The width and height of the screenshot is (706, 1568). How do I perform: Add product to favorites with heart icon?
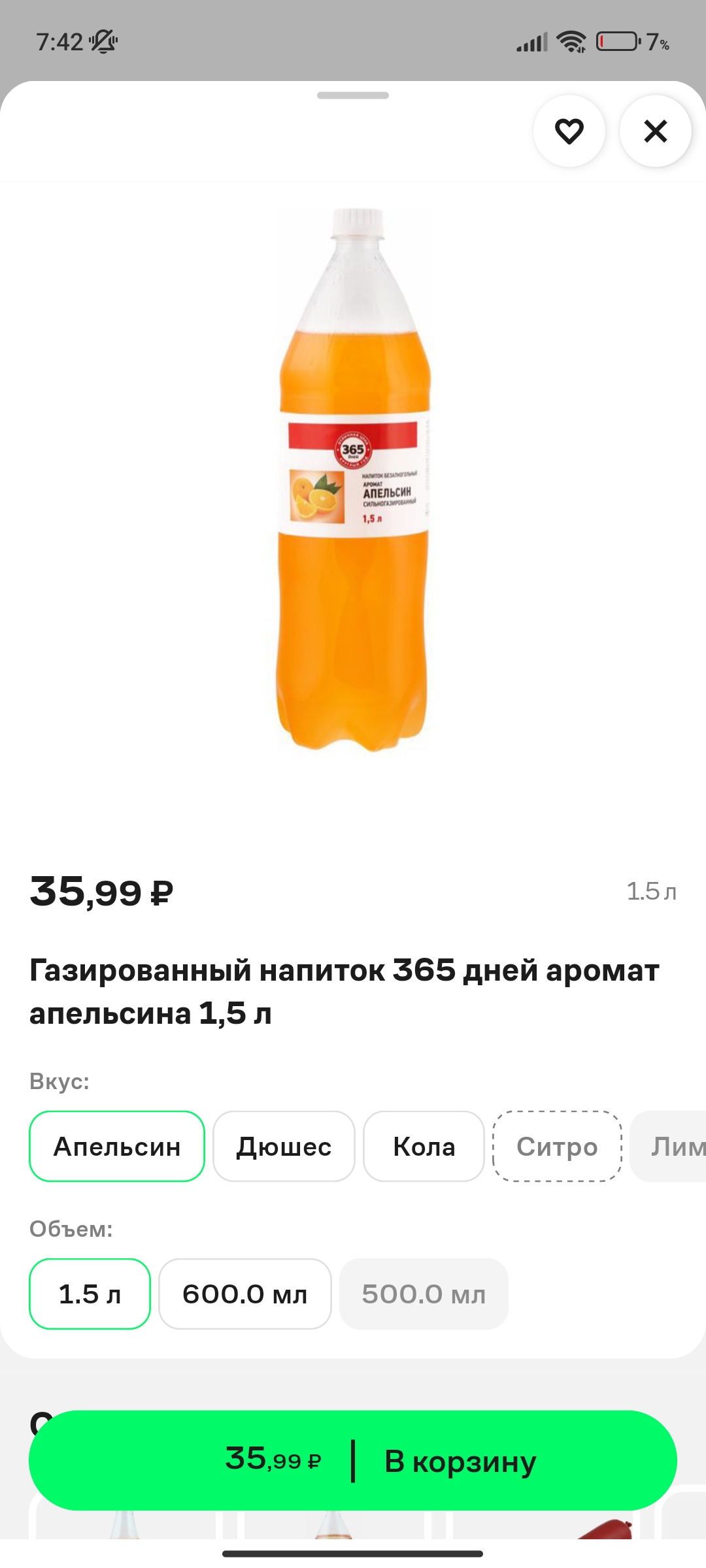coord(569,131)
